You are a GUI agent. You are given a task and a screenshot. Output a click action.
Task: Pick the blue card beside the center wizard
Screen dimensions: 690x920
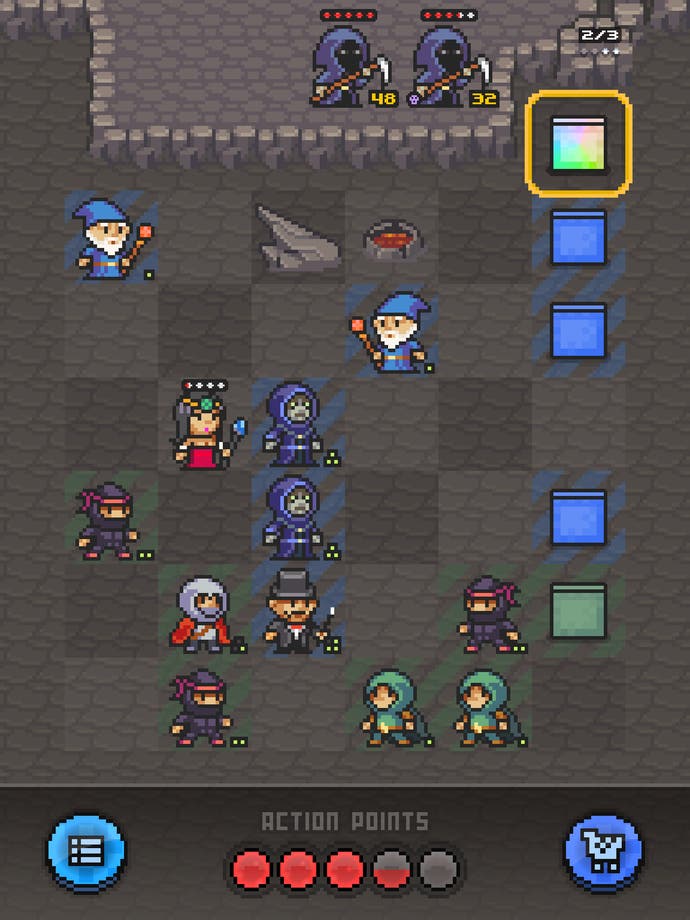pyautogui.click(x=578, y=331)
